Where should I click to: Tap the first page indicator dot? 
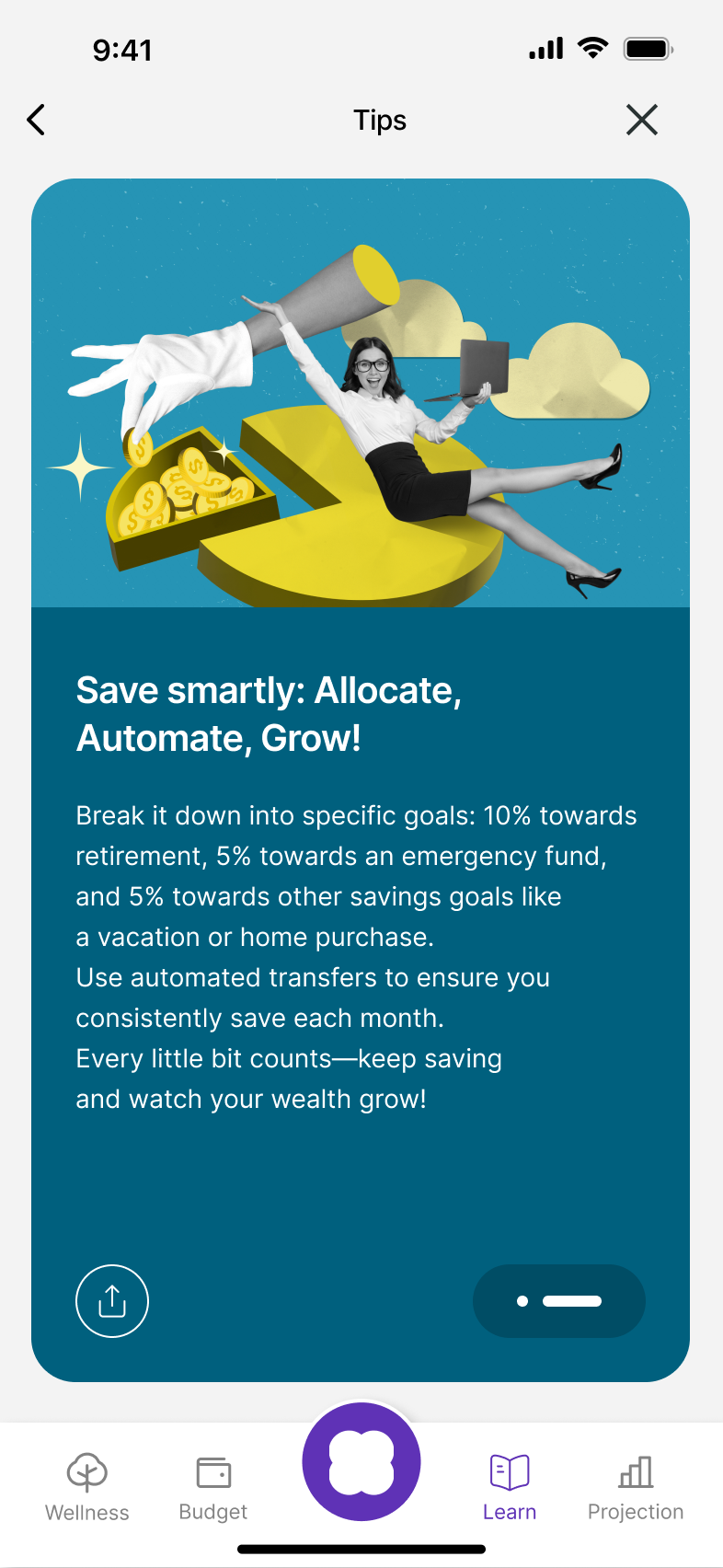click(522, 1300)
